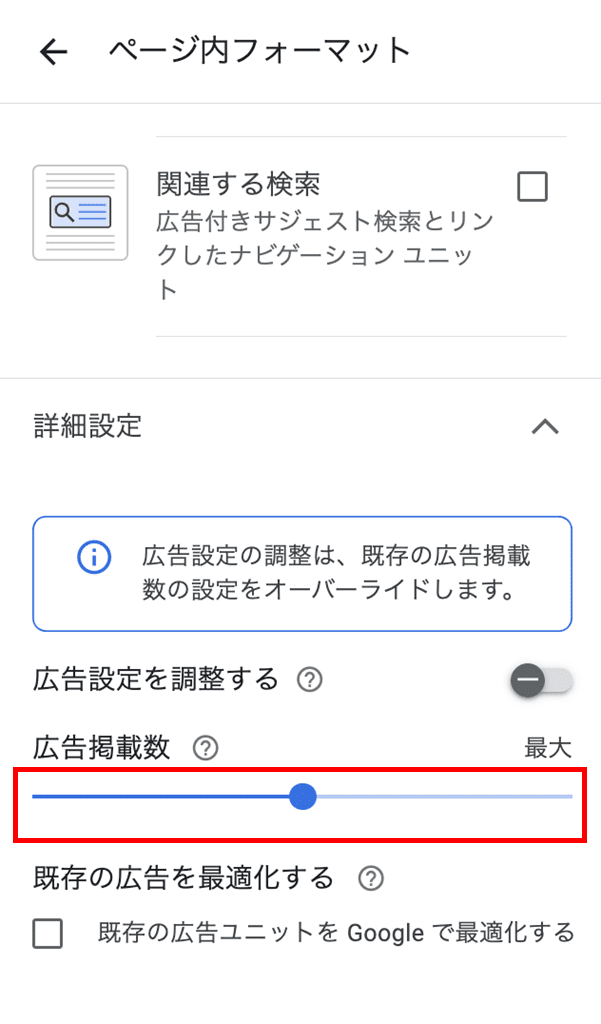Open help for 既存の広告を最適化する
Image resolution: width=601 pixels, height=1024 pixels.
tap(371, 879)
